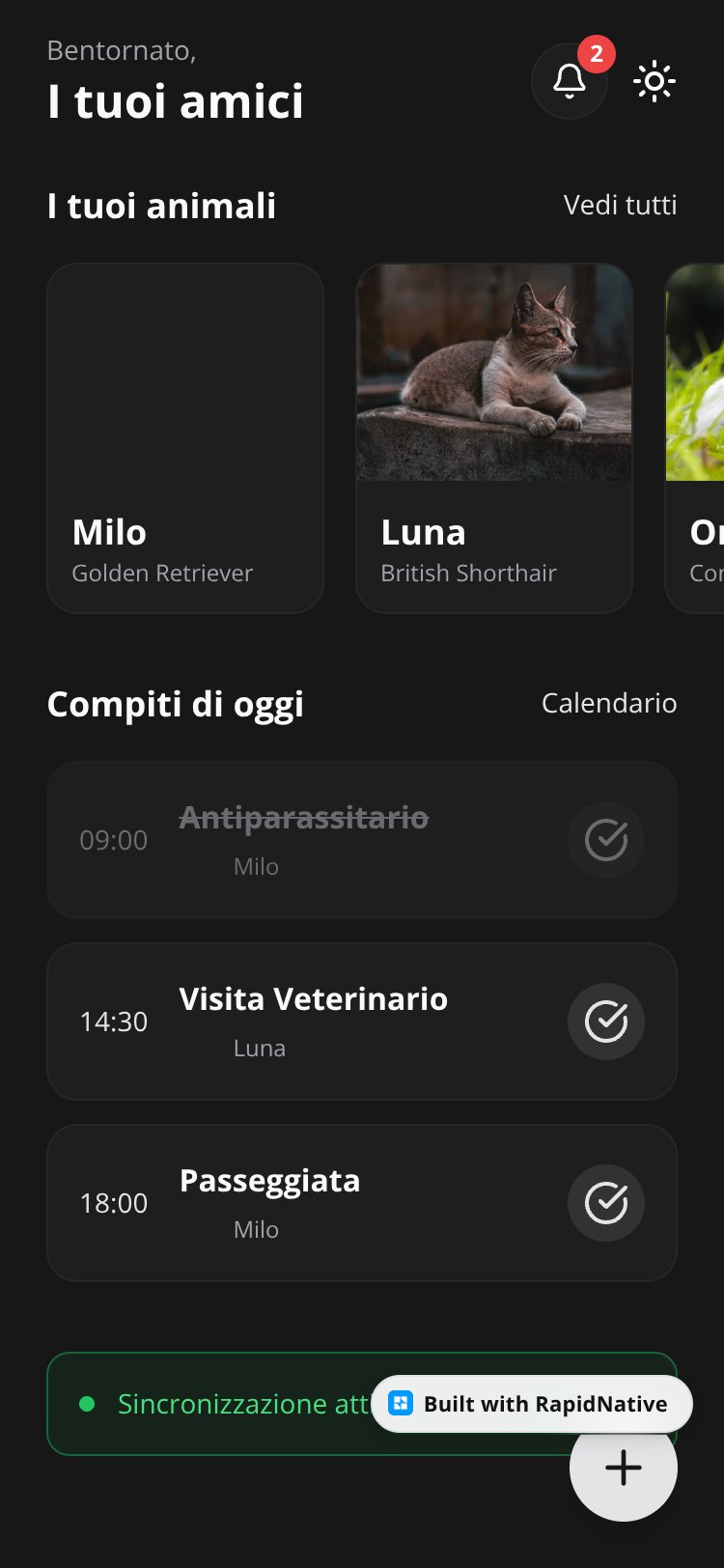724x1568 pixels.
Task: Open the Vedi tutti link
Action: [620, 205]
